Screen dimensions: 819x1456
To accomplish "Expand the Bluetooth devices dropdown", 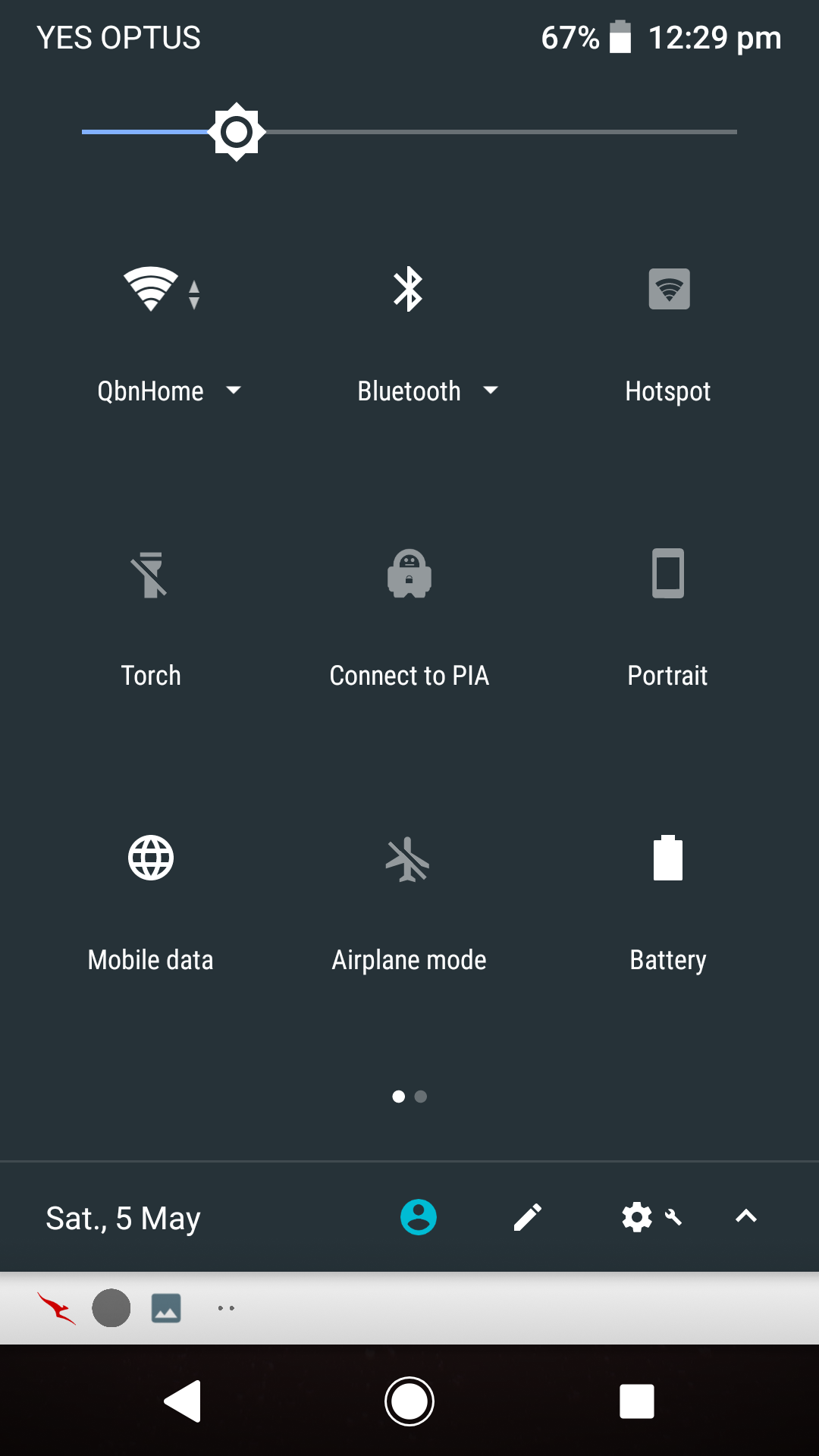I will pos(428,391).
